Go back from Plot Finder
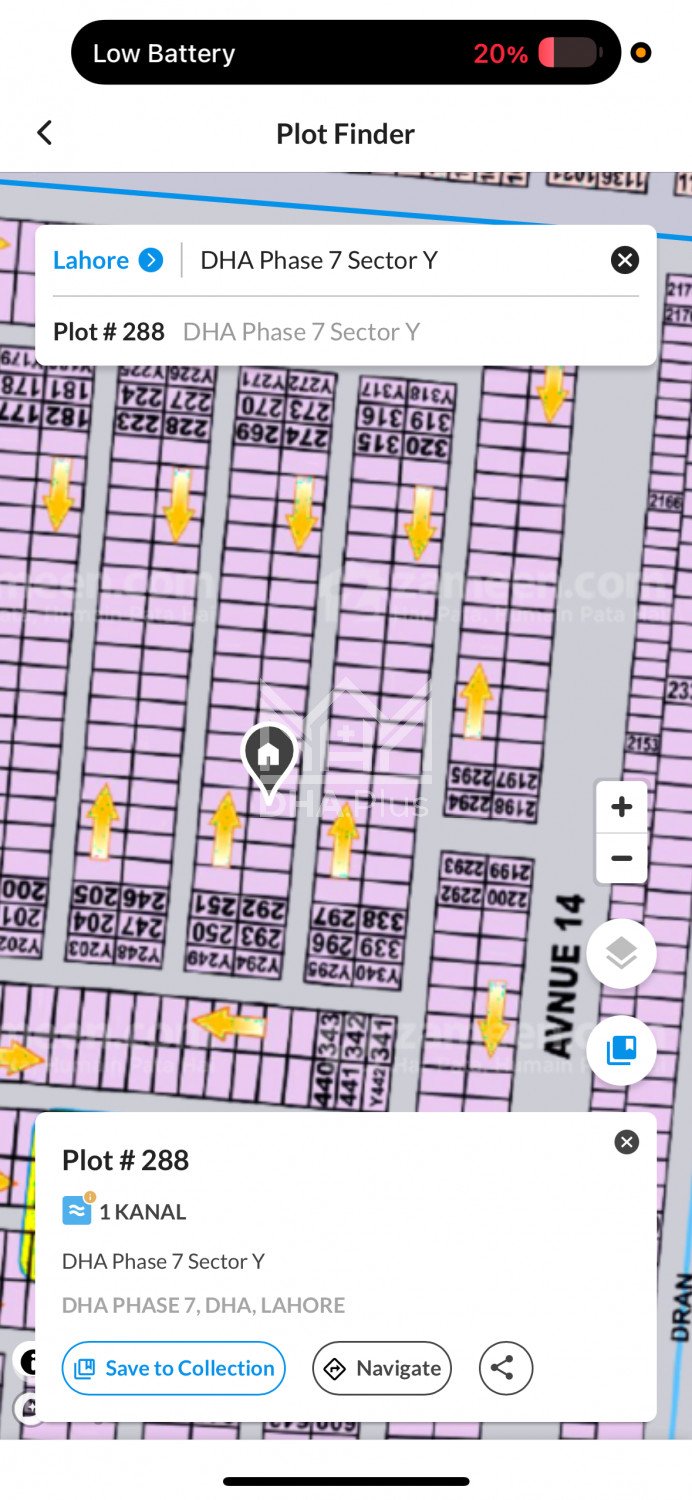The width and height of the screenshot is (692, 1500). pos(44,133)
